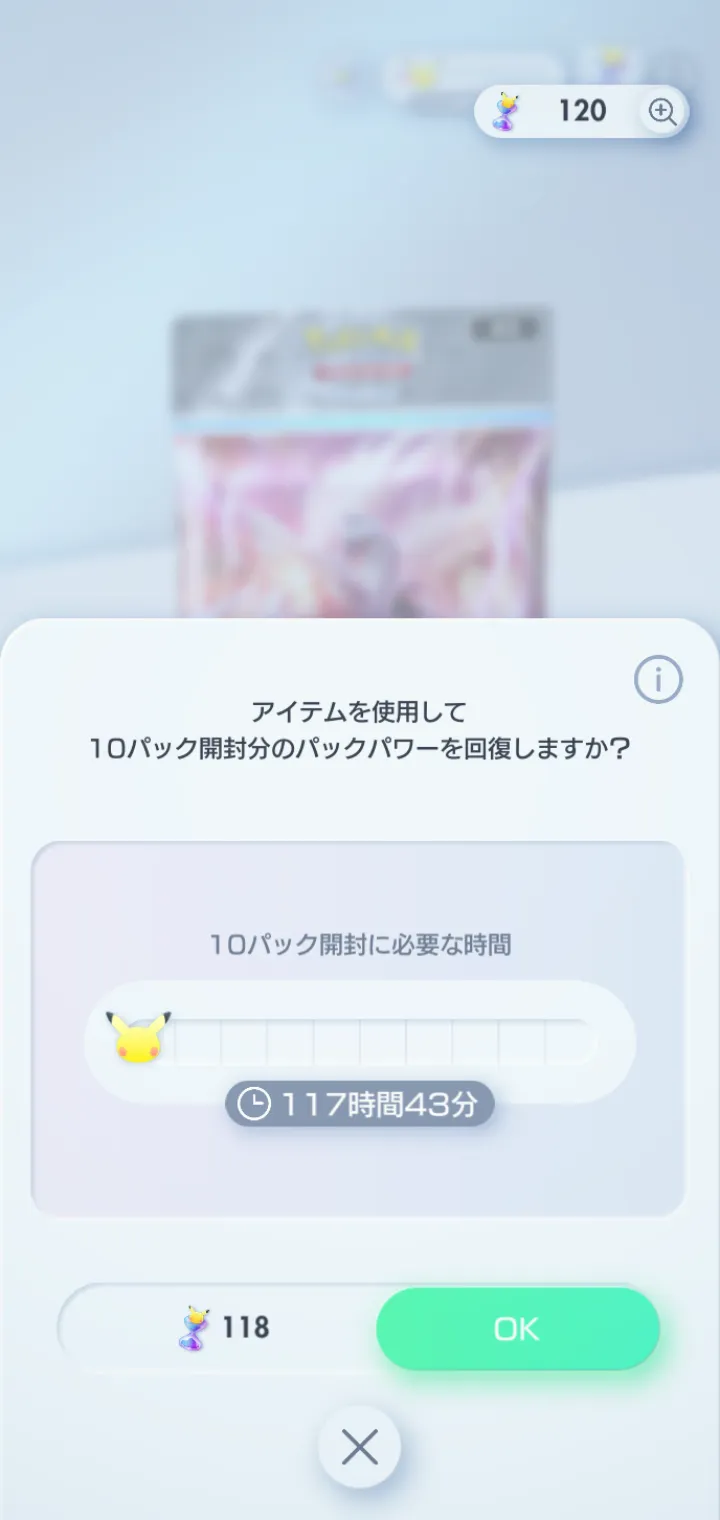
Task: Open the info icon in the dialog
Action: pos(658,681)
